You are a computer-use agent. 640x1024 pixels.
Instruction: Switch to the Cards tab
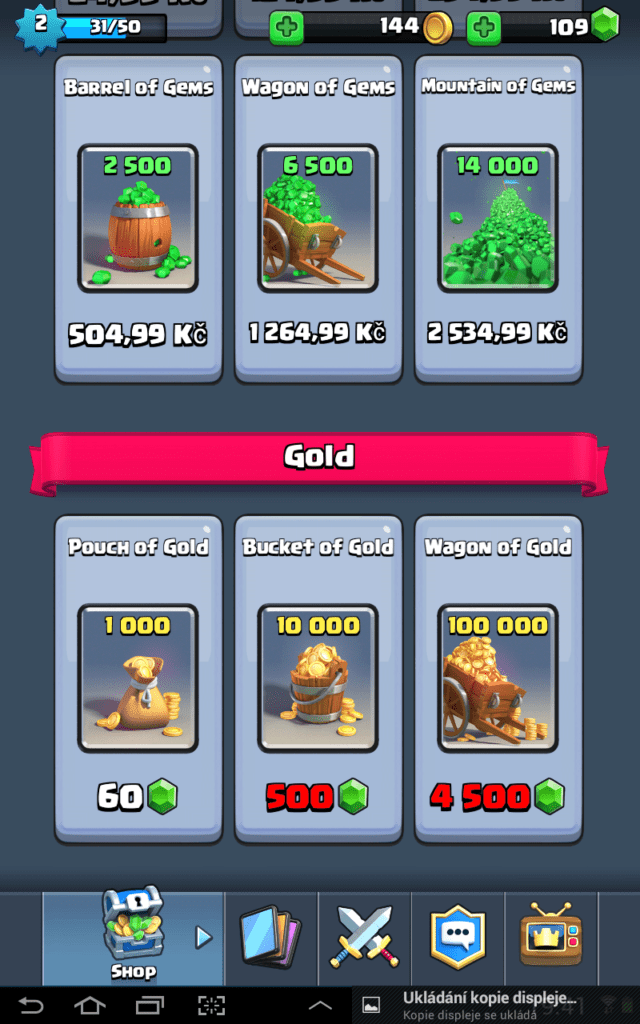(270, 938)
